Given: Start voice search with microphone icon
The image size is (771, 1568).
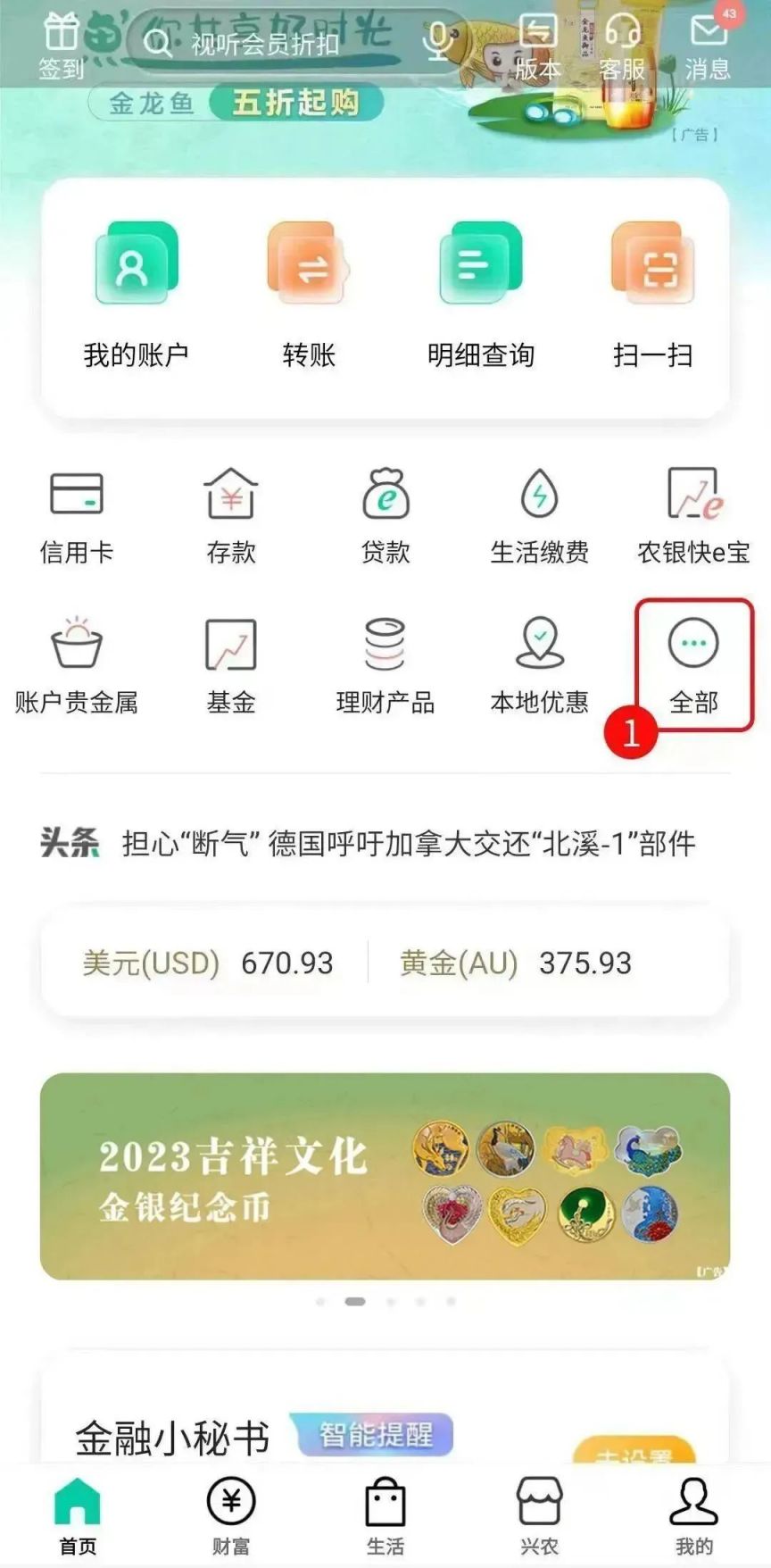Looking at the screenshot, I should 437,41.
